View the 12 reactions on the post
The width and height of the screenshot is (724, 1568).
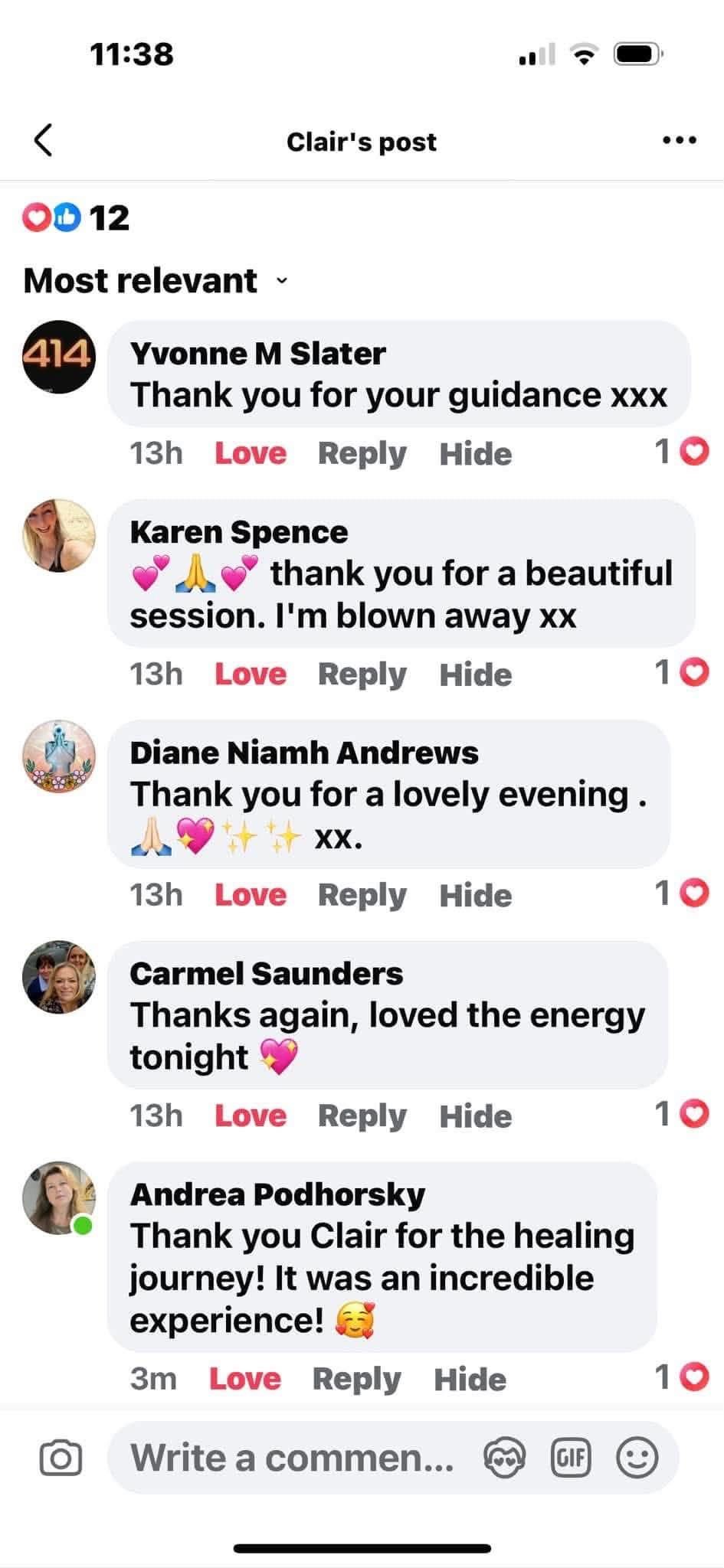click(76, 217)
